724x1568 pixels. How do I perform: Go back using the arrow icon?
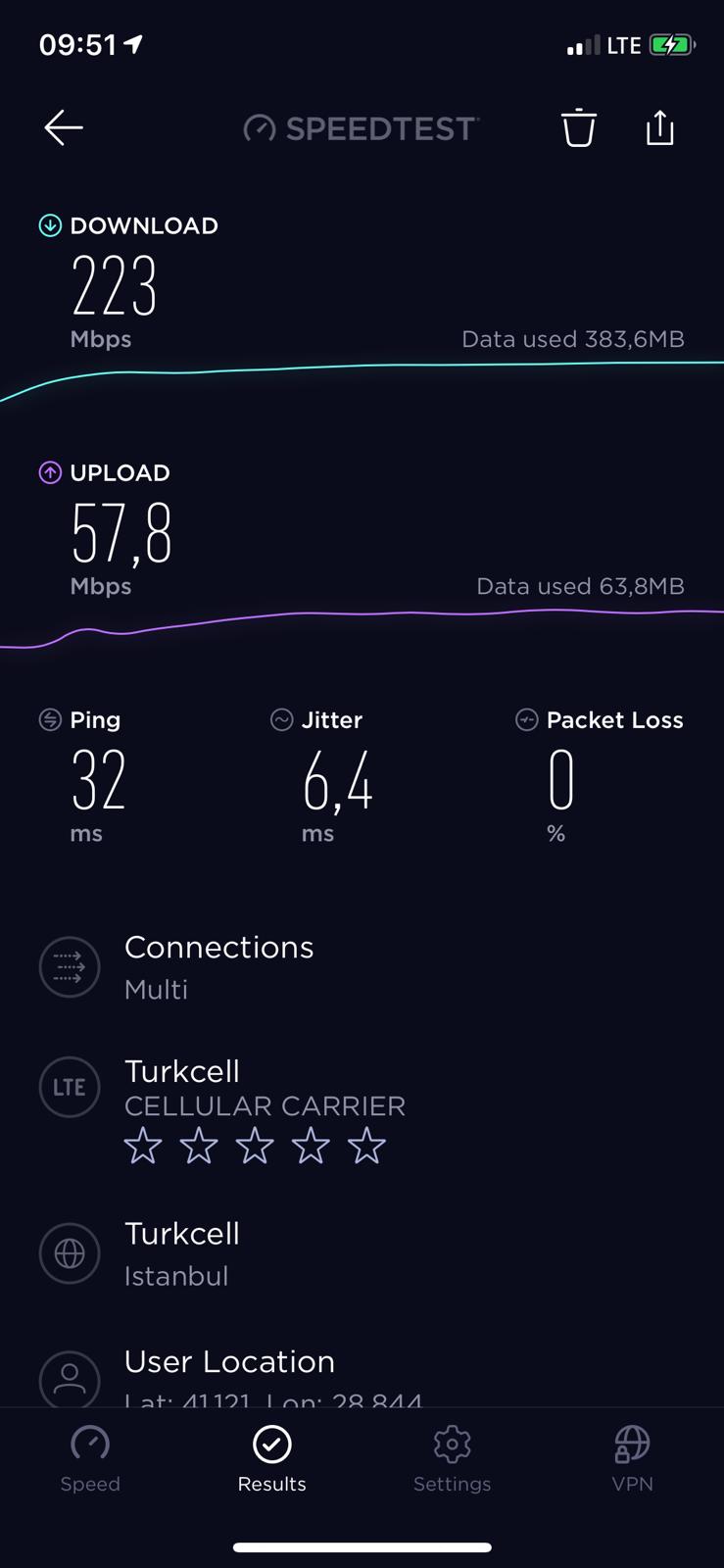[x=64, y=127]
